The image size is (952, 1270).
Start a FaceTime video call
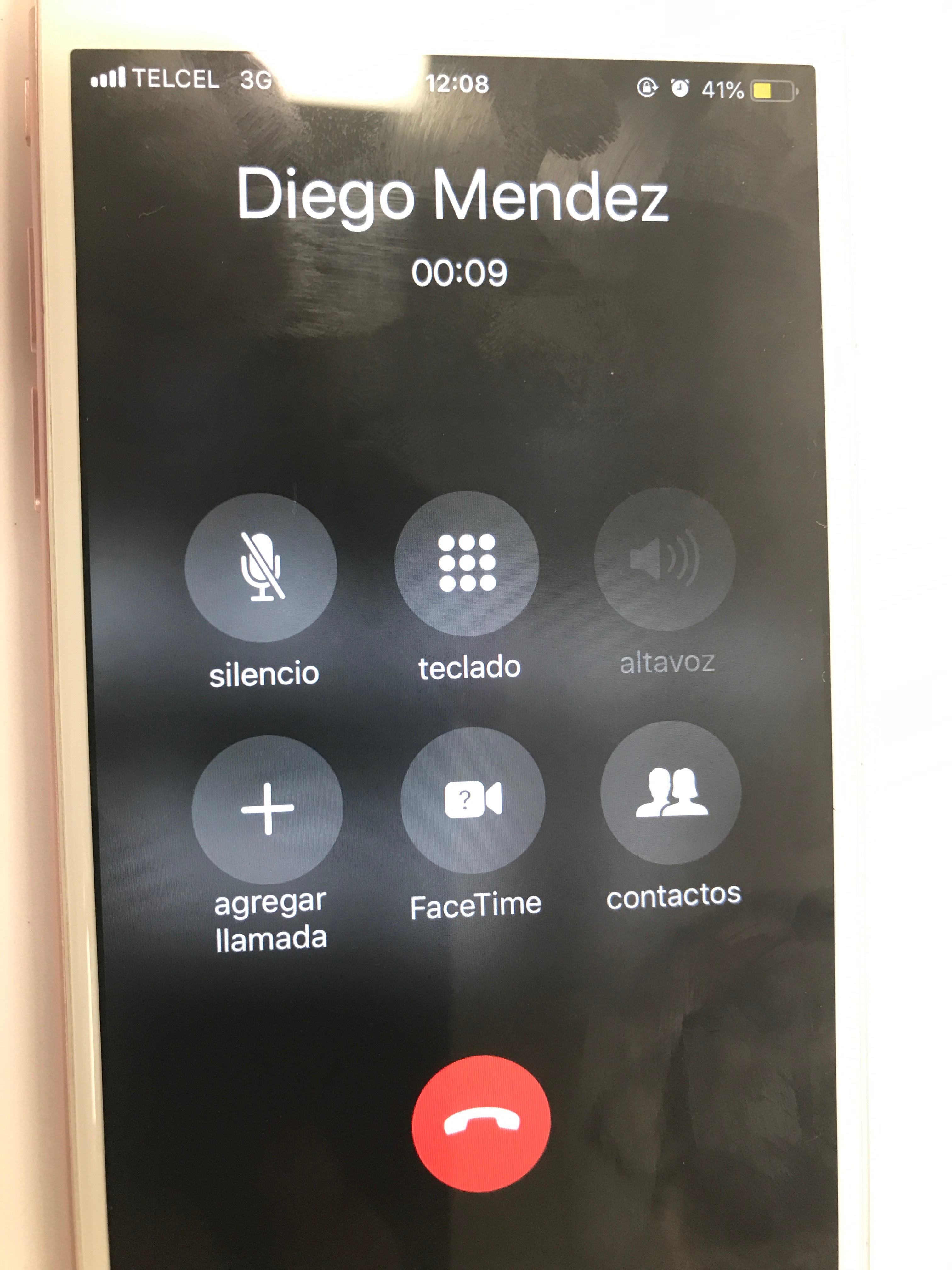pos(473,800)
